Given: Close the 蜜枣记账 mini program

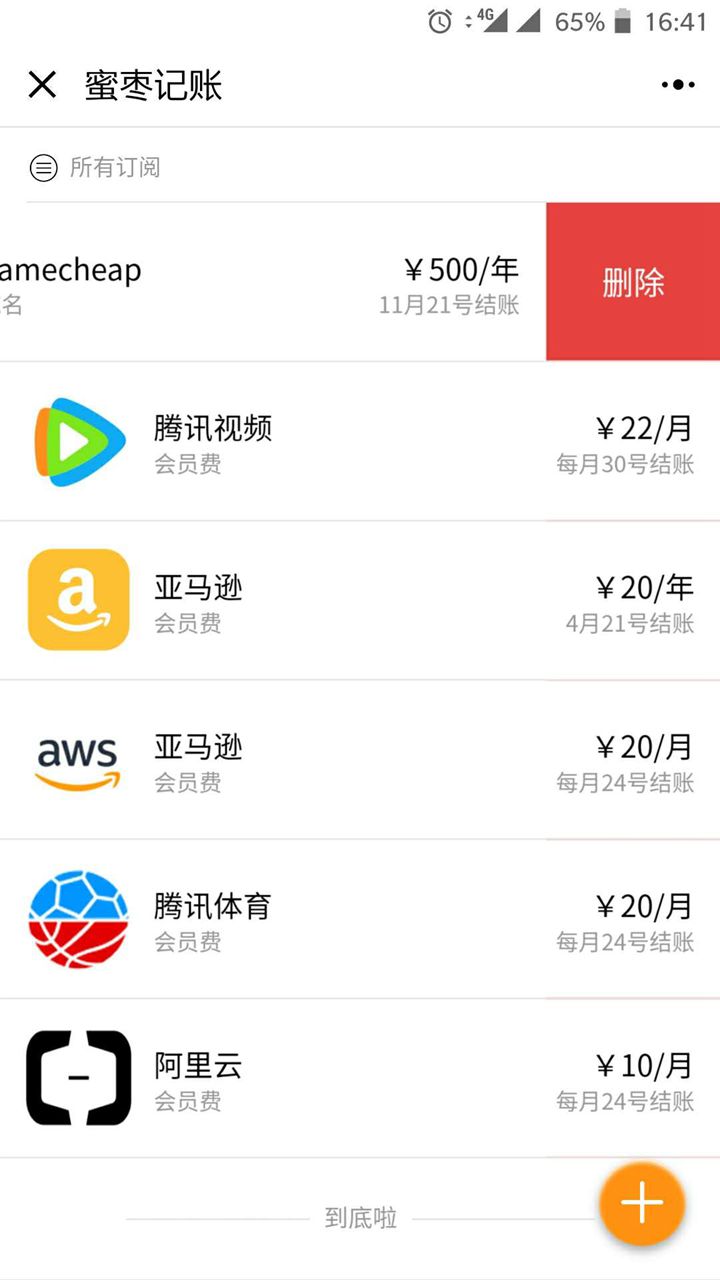Looking at the screenshot, I should [42, 85].
